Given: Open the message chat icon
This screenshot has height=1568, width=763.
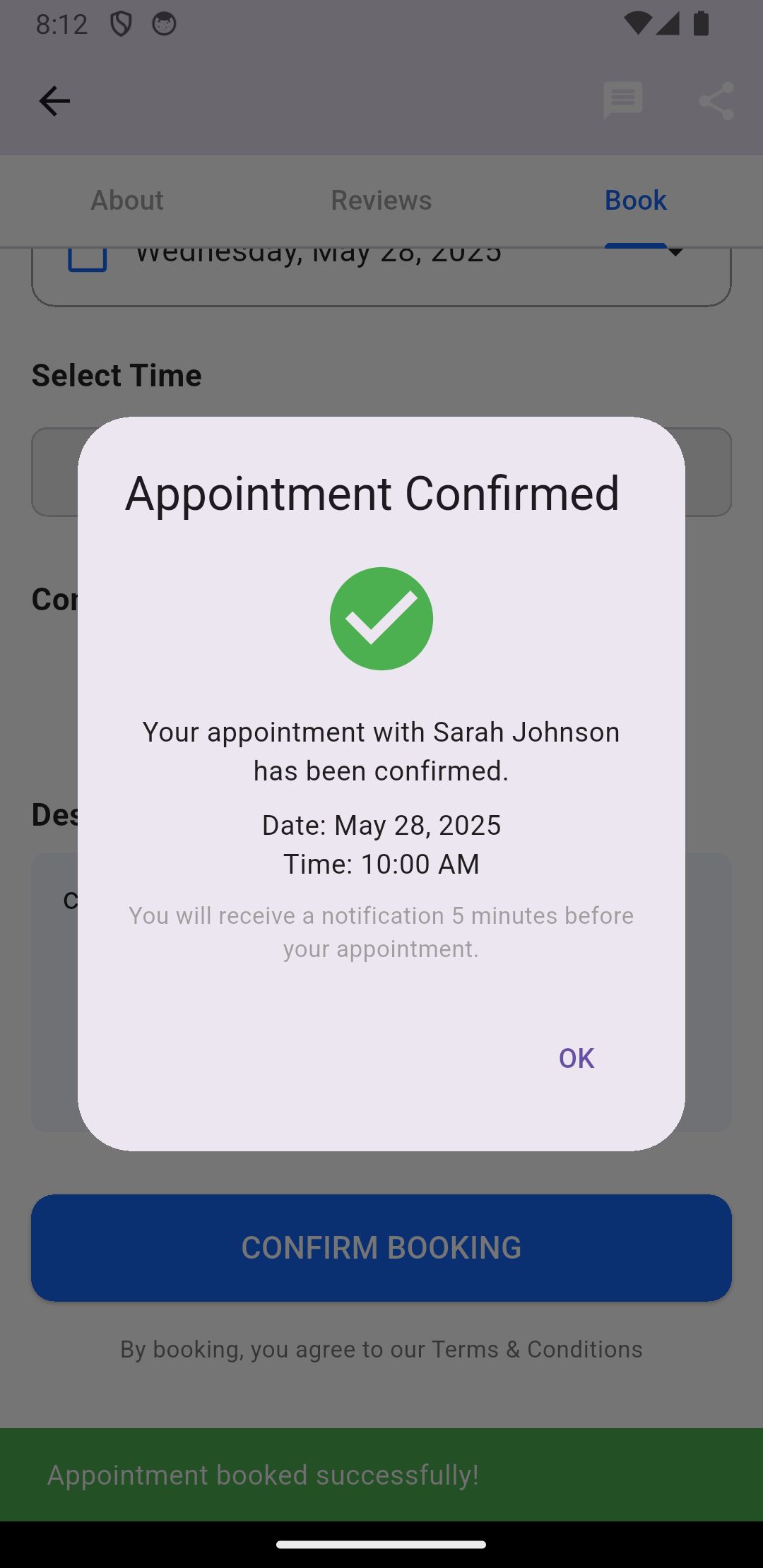Looking at the screenshot, I should click(x=622, y=100).
